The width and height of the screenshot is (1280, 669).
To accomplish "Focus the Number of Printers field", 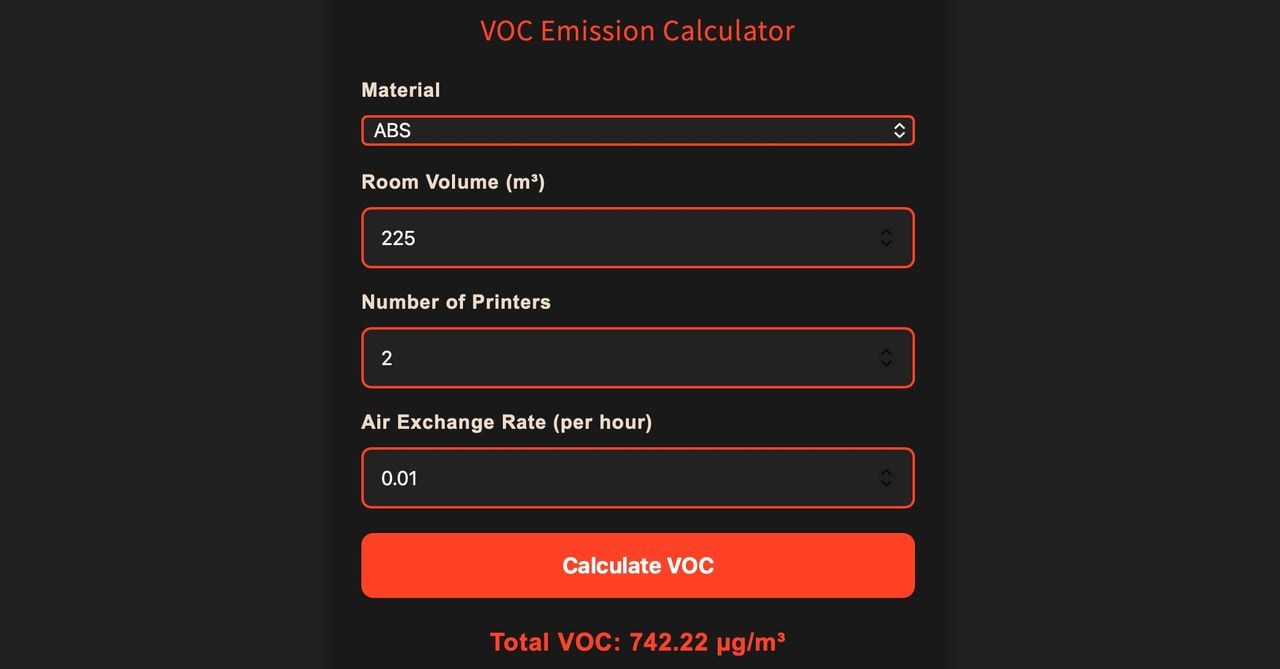I will pos(620,358).
